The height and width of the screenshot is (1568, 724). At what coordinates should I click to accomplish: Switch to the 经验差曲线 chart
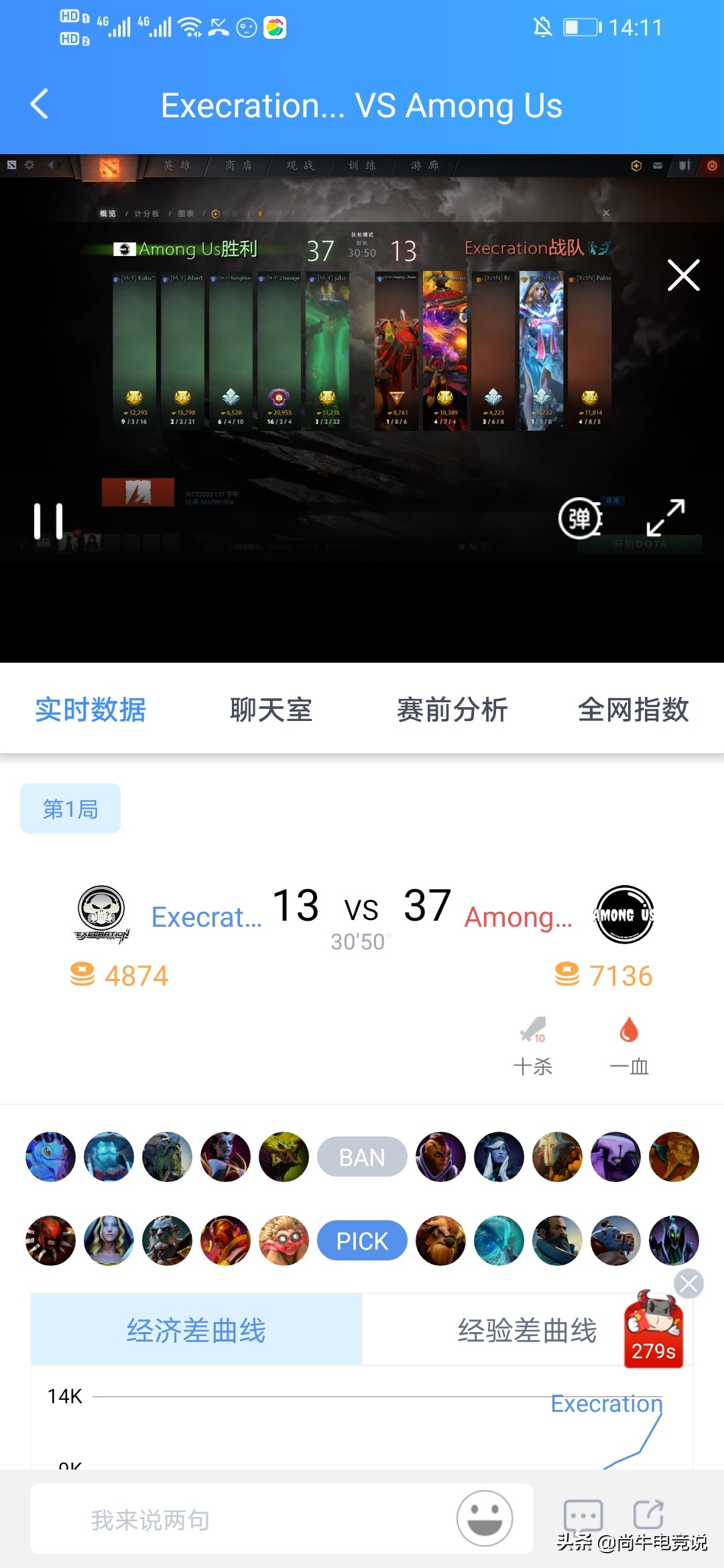pyautogui.click(x=527, y=1329)
